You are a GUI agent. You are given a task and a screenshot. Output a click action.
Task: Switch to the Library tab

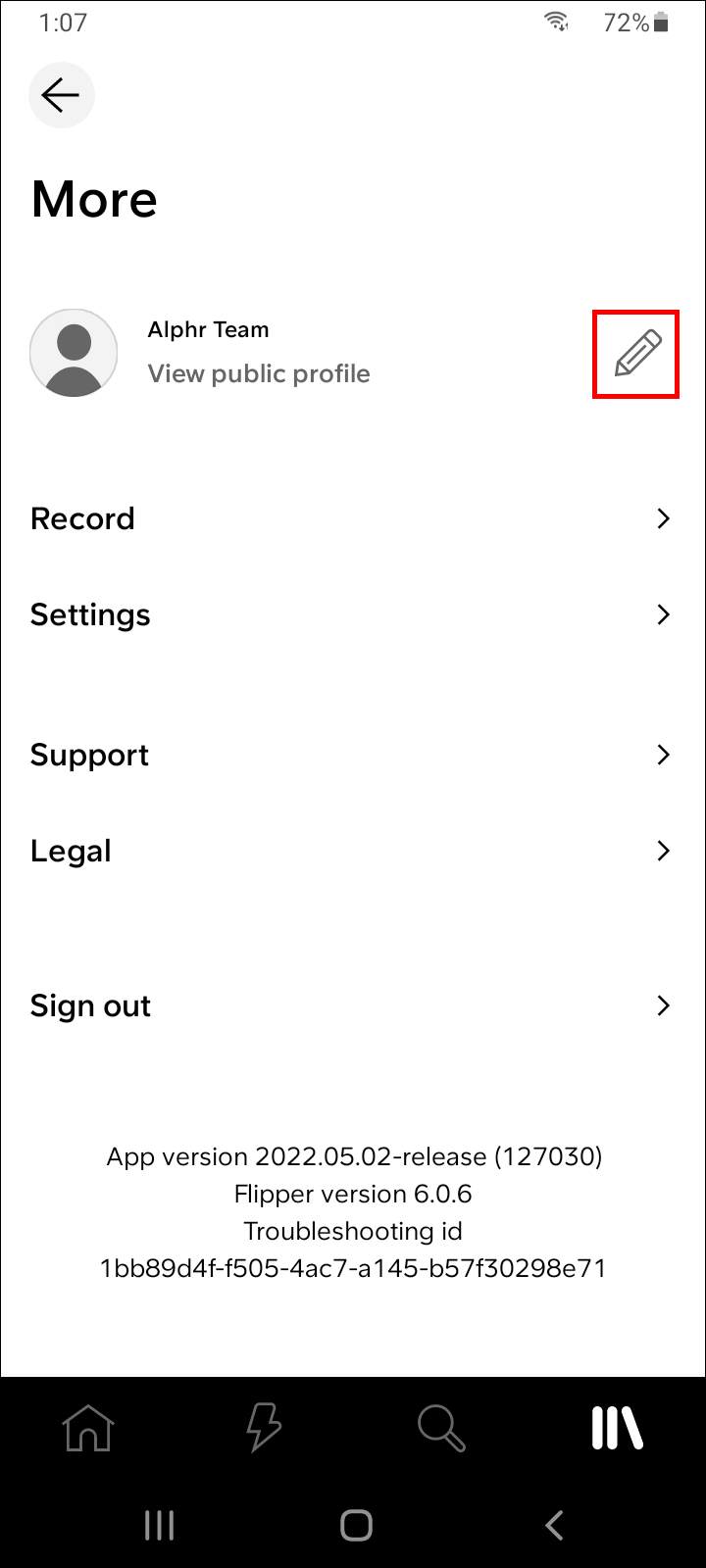click(x=617, y=1428)
